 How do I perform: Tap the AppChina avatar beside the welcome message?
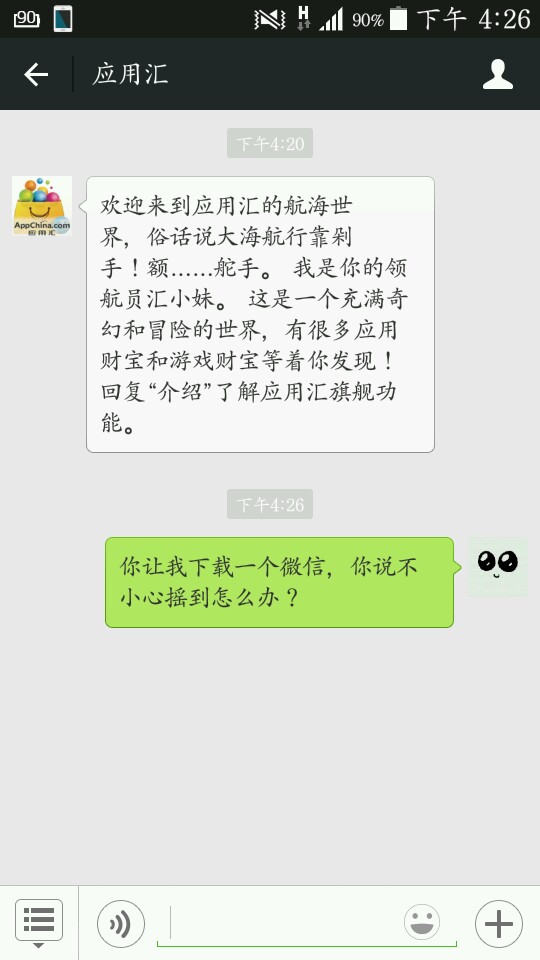click(42, 206)
